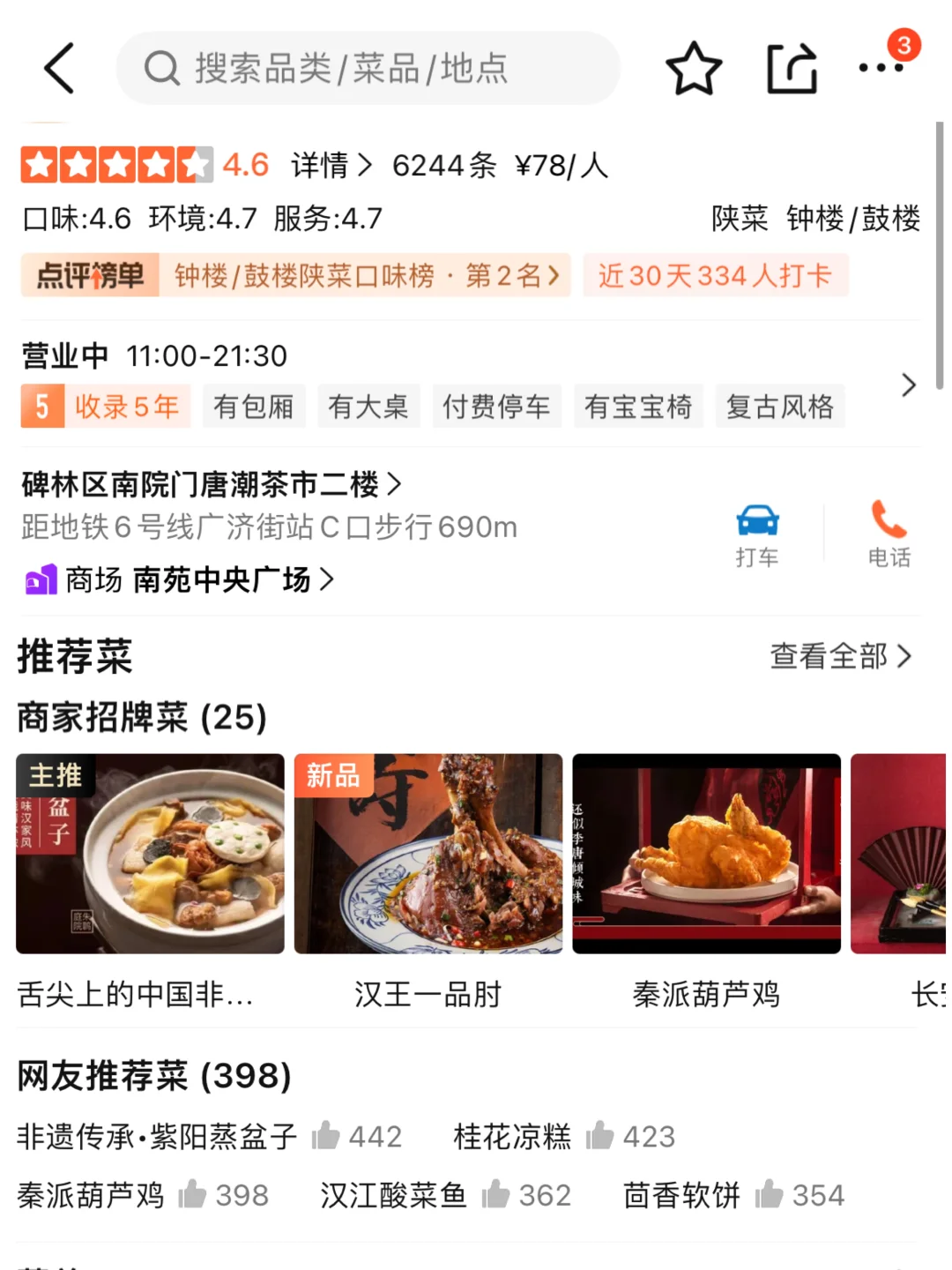
Task: Call the restaurant via 电话
Action: click(x=889, y=535)
